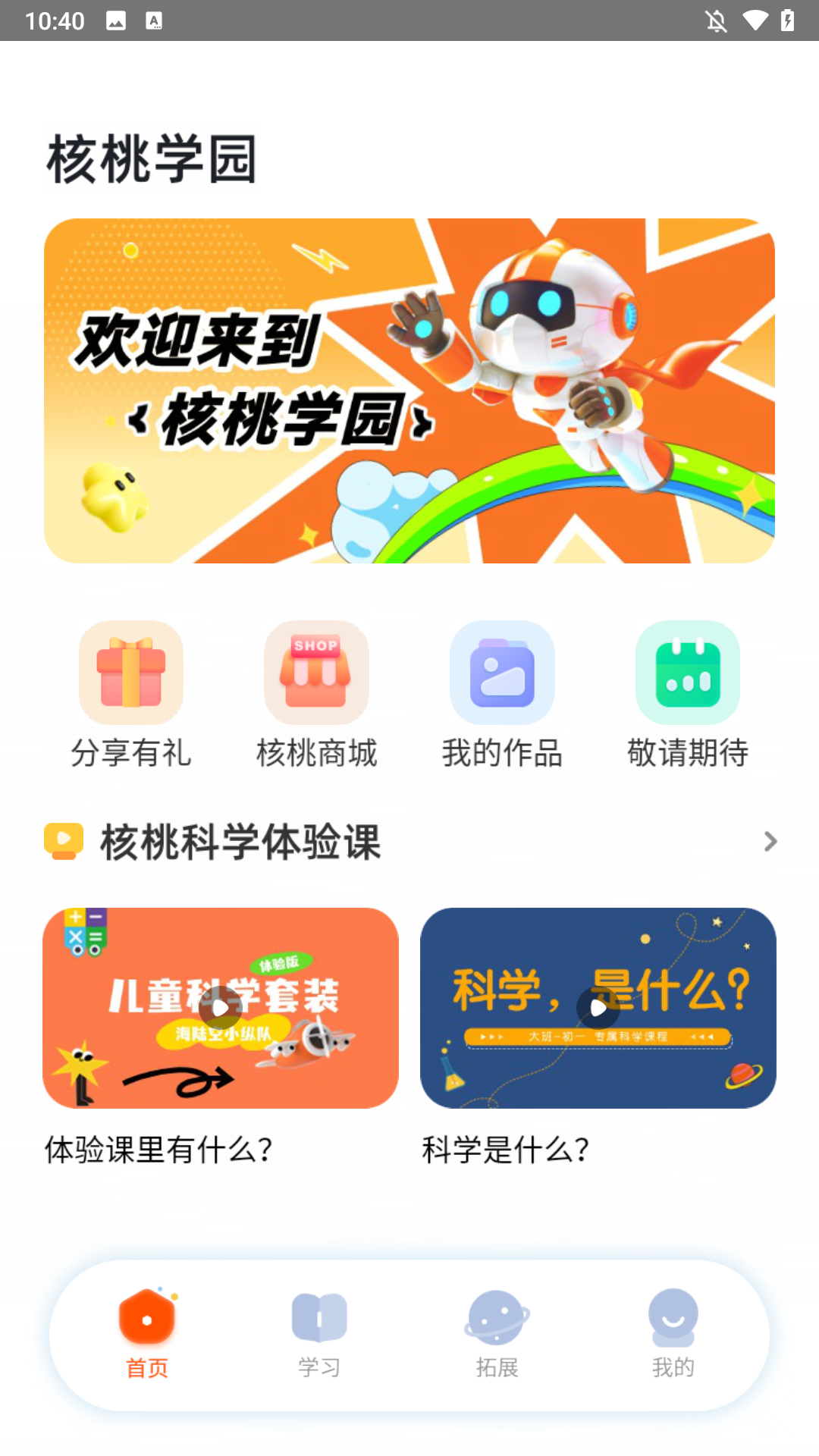Play the 儿童科学套装 video
Viewport: 819px width, 1456px height.
pos(220,1006)
